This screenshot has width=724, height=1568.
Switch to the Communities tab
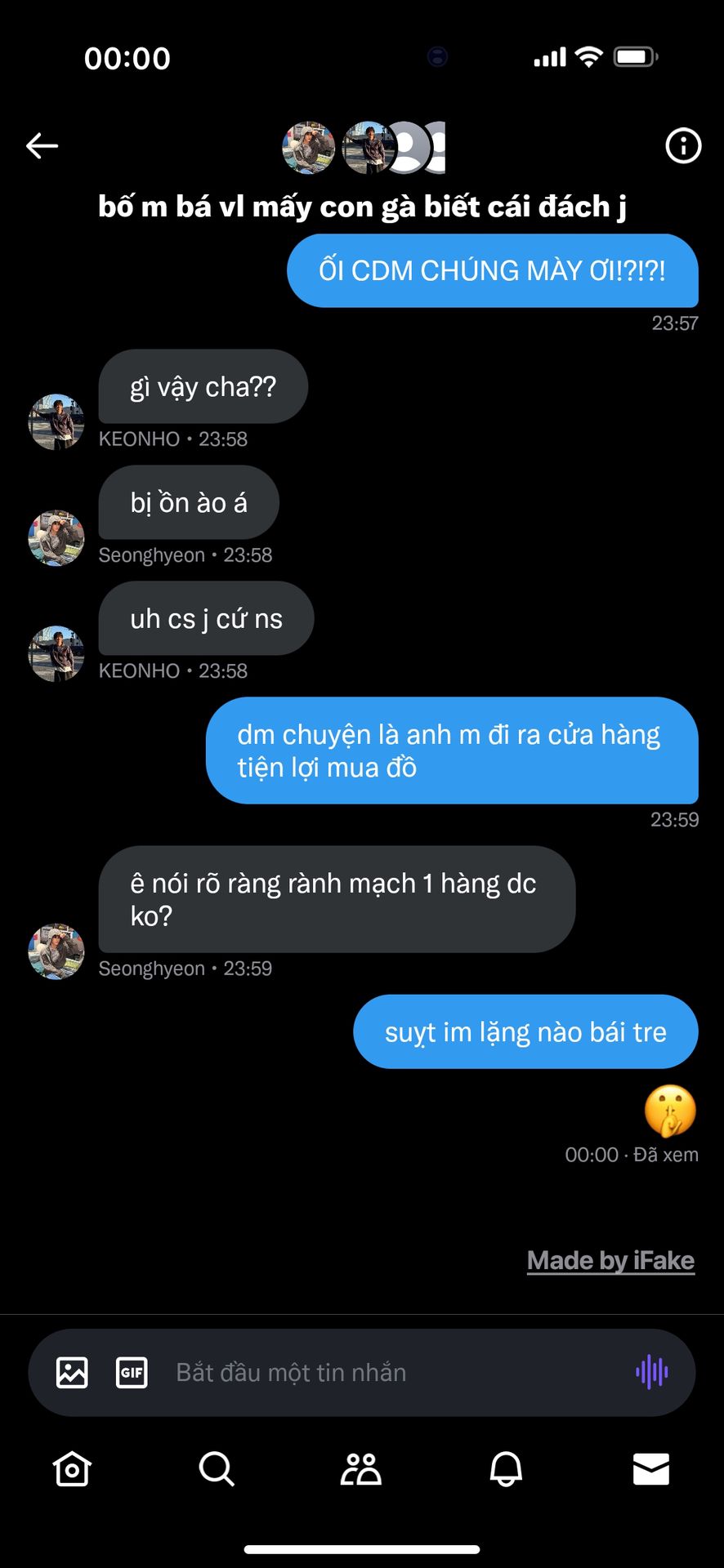click(361, 1469)
